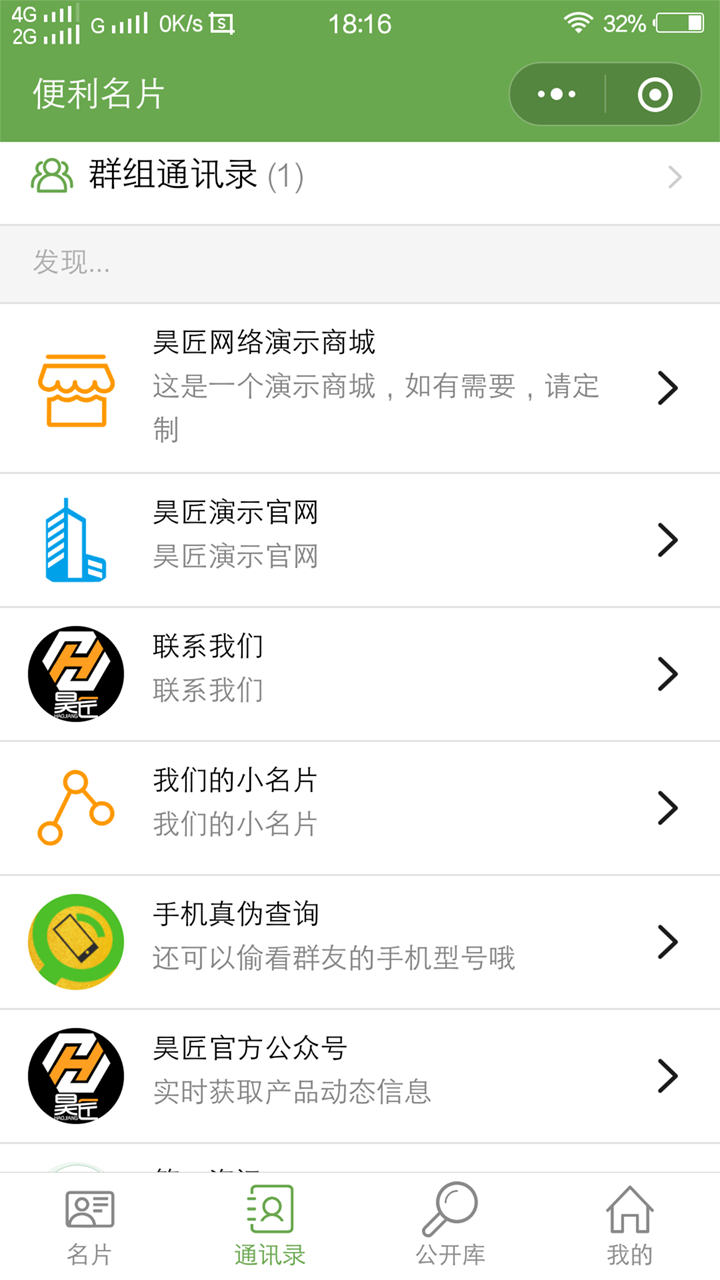
Task: Open 昊匠网络演示商城 entry
Action: (x=360, y=388)
